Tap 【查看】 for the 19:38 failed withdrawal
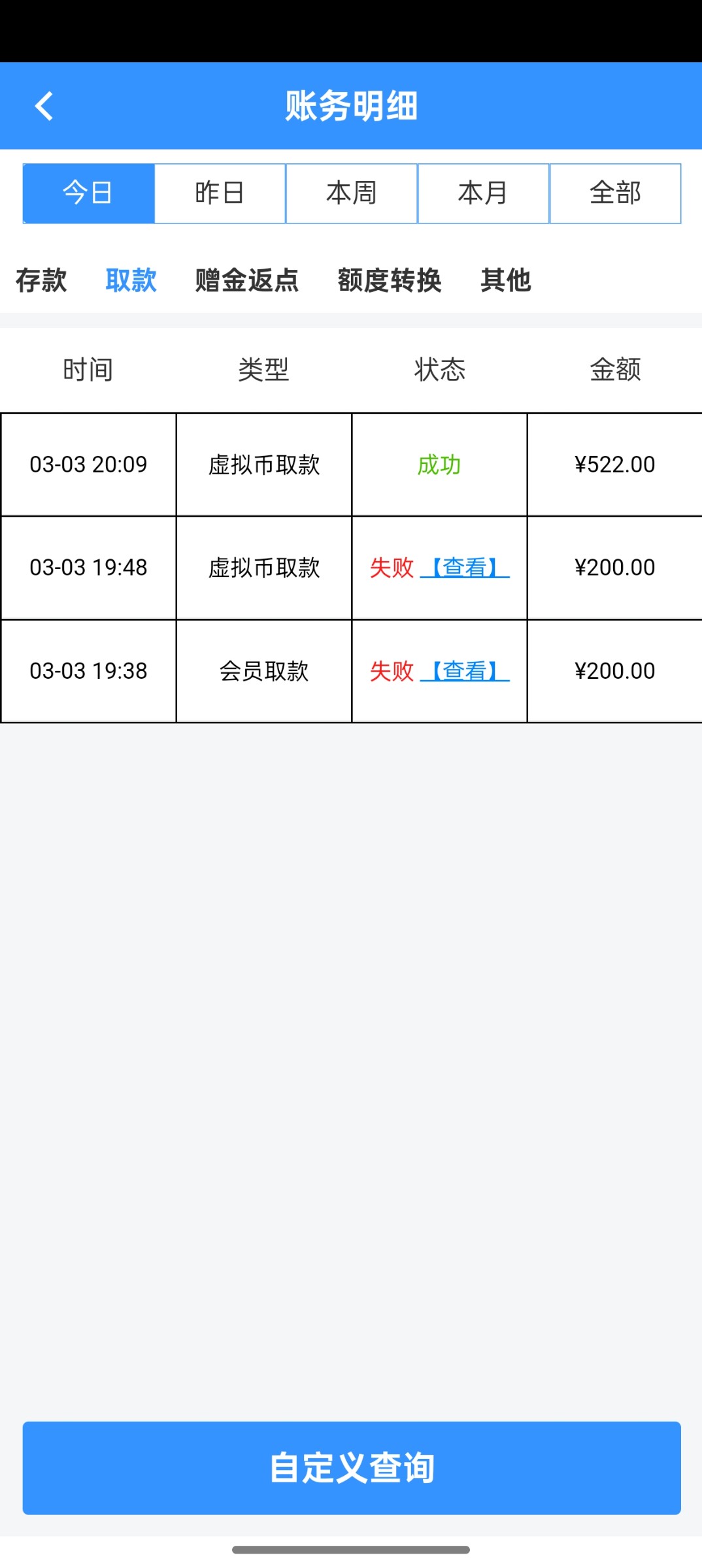 point(465,671)
